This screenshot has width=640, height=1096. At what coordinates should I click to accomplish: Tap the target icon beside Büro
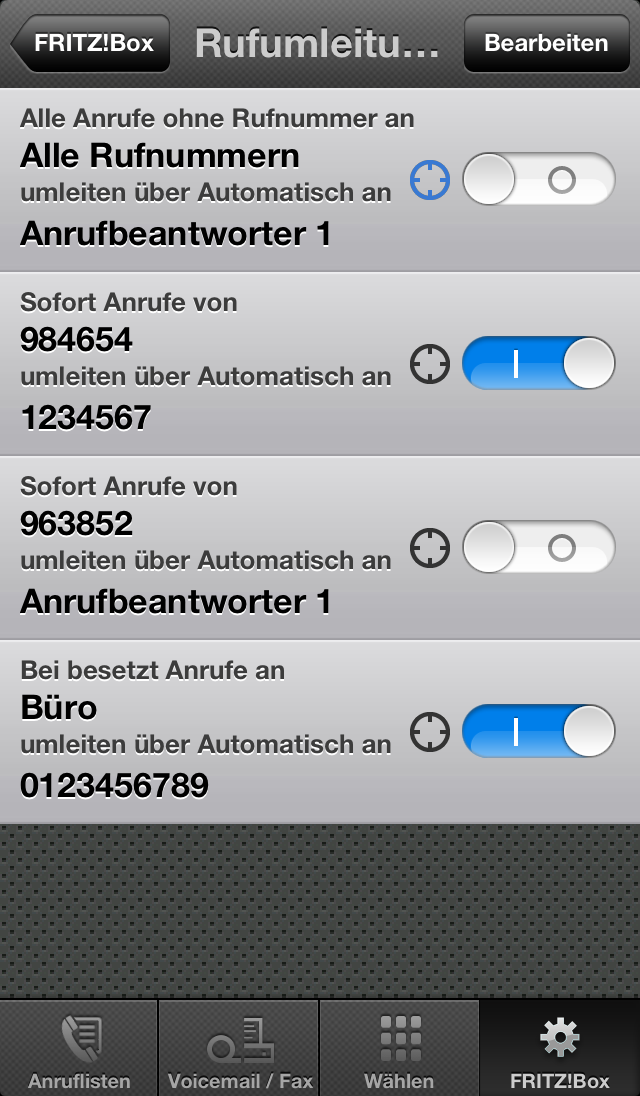point(430,732)
